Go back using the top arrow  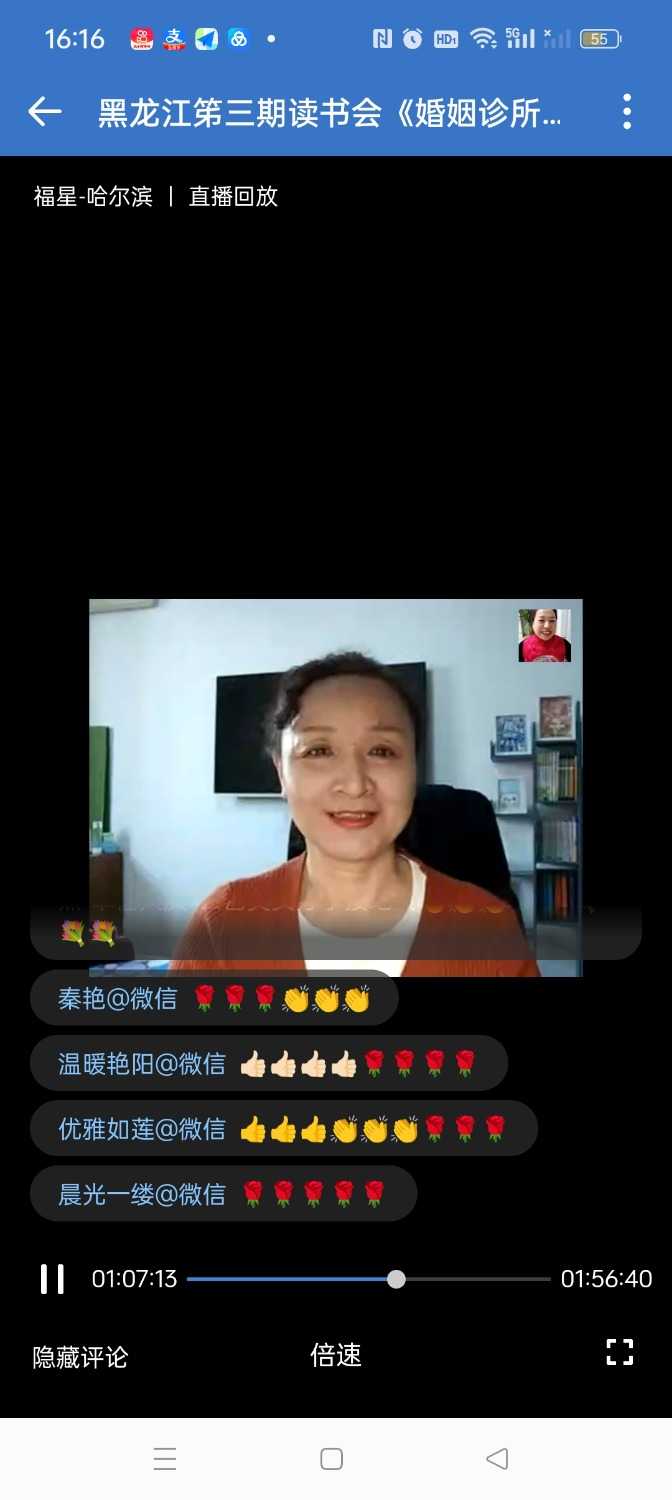45,112
